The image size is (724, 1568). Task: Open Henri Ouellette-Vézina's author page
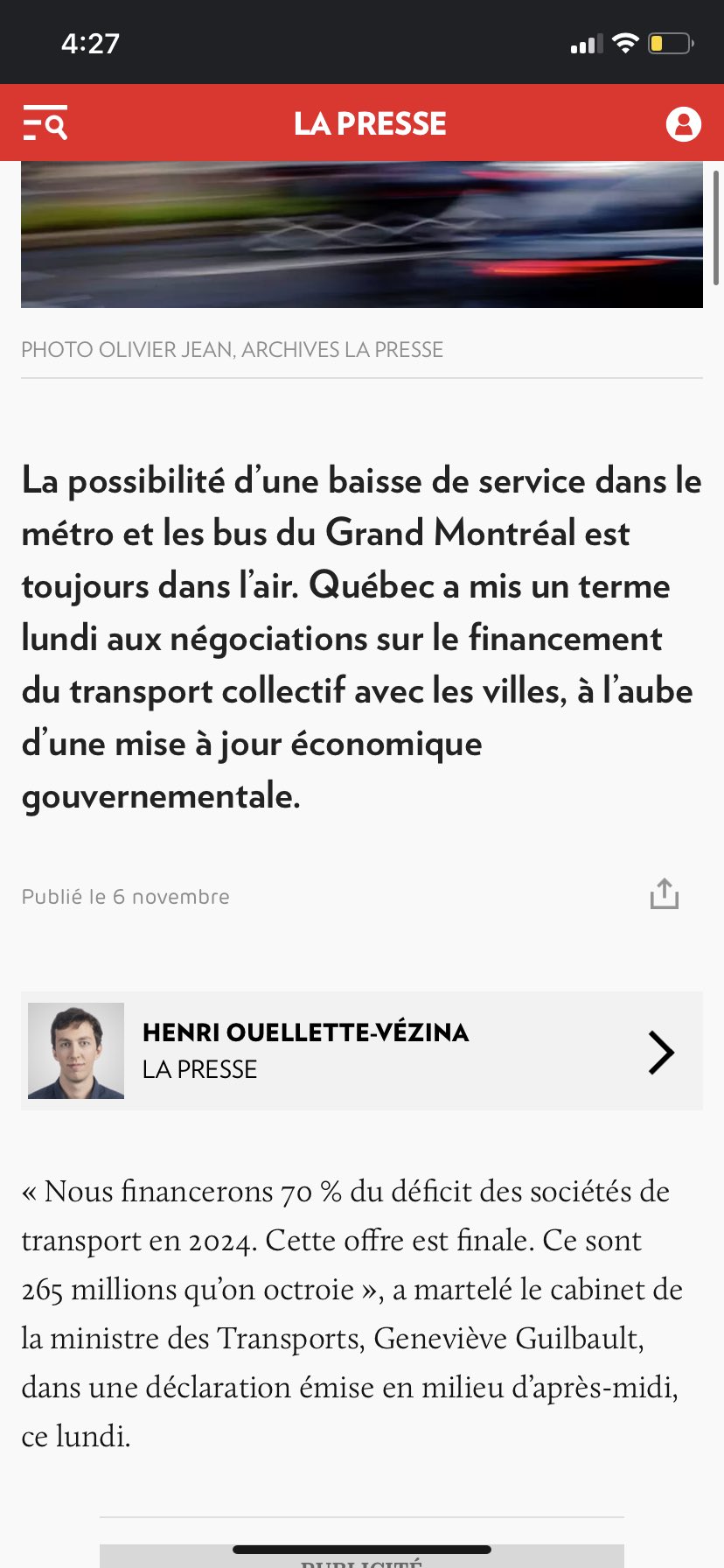coord(362,1051)
